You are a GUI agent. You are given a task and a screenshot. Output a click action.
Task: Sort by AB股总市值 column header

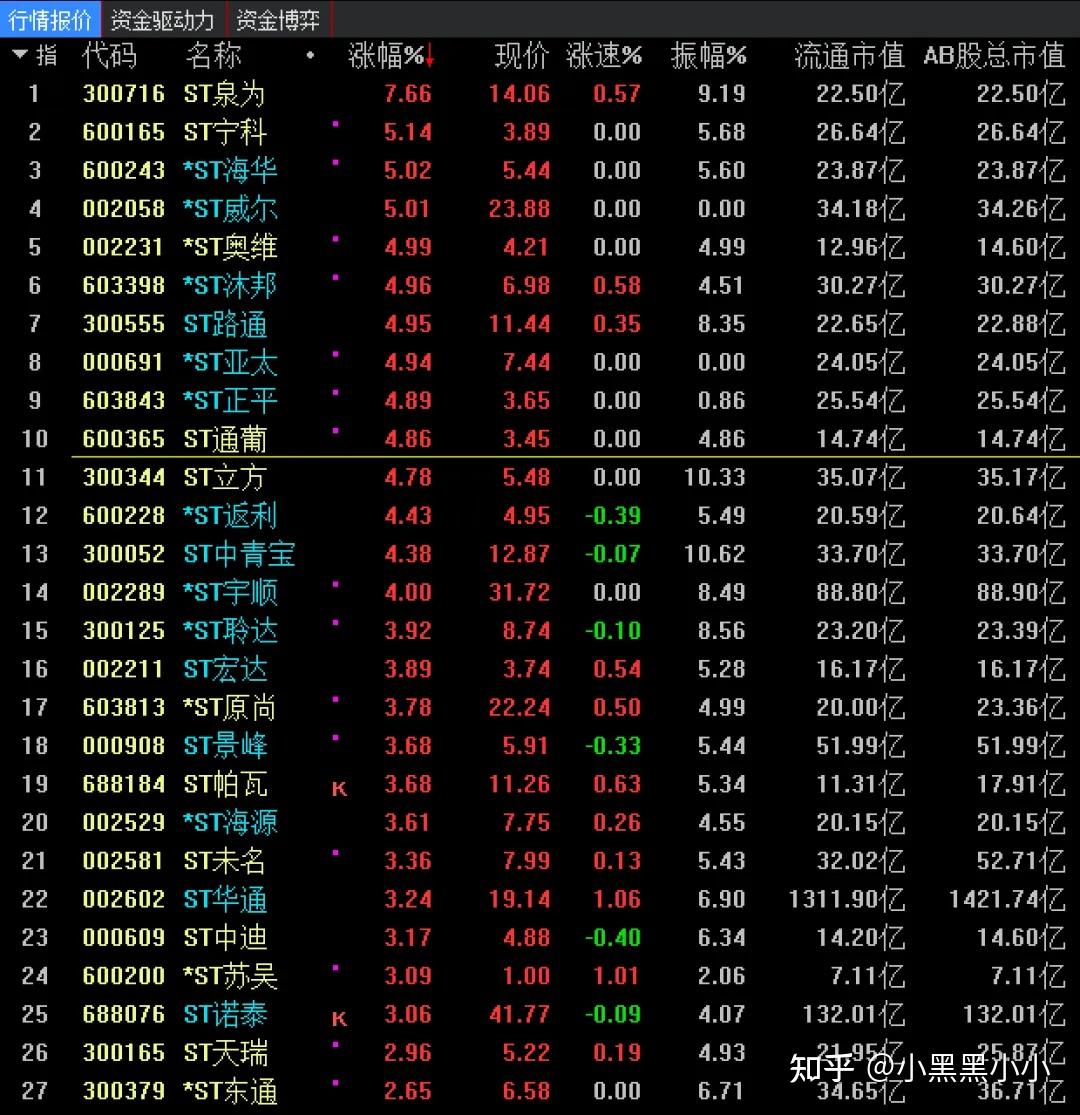tap(993, 57)
